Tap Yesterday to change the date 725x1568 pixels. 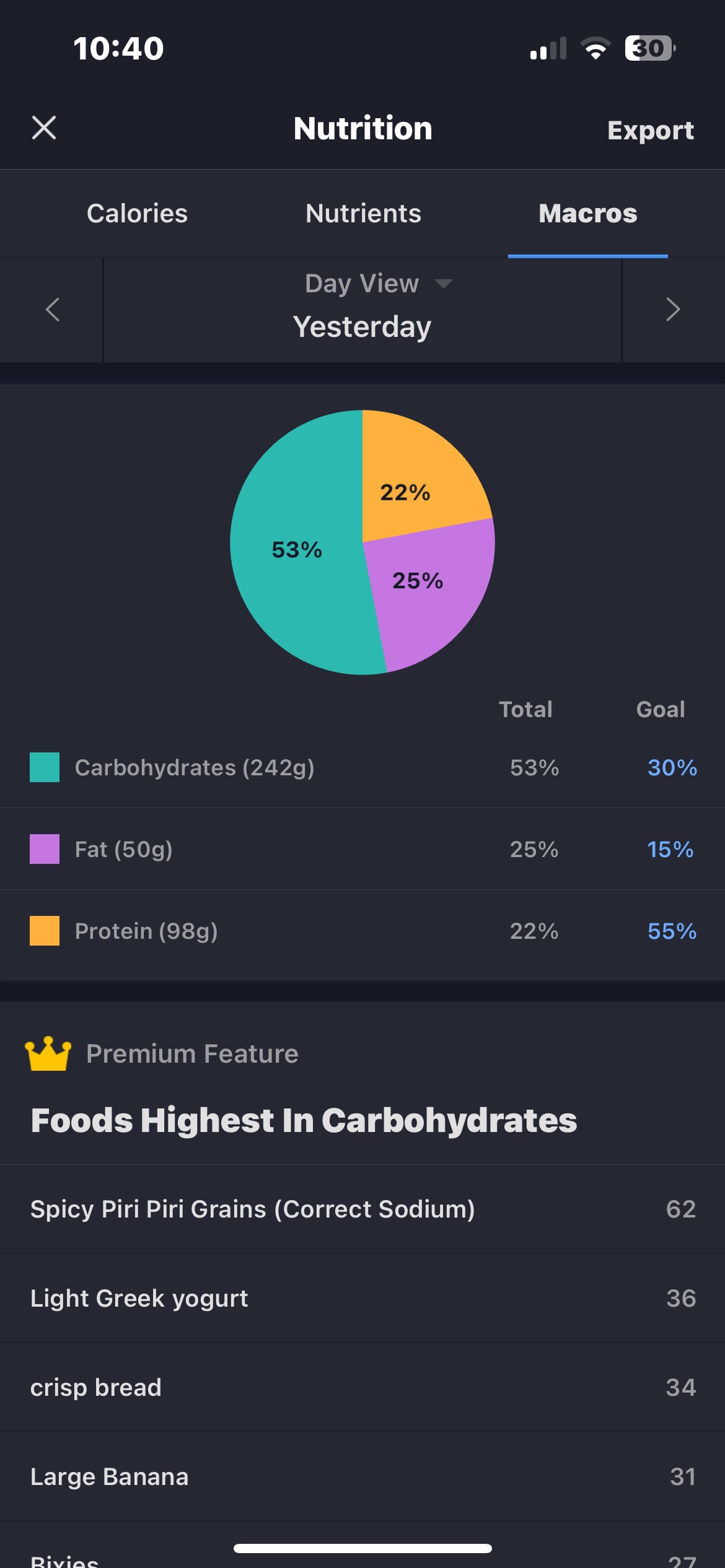click(x=362, y=326)
